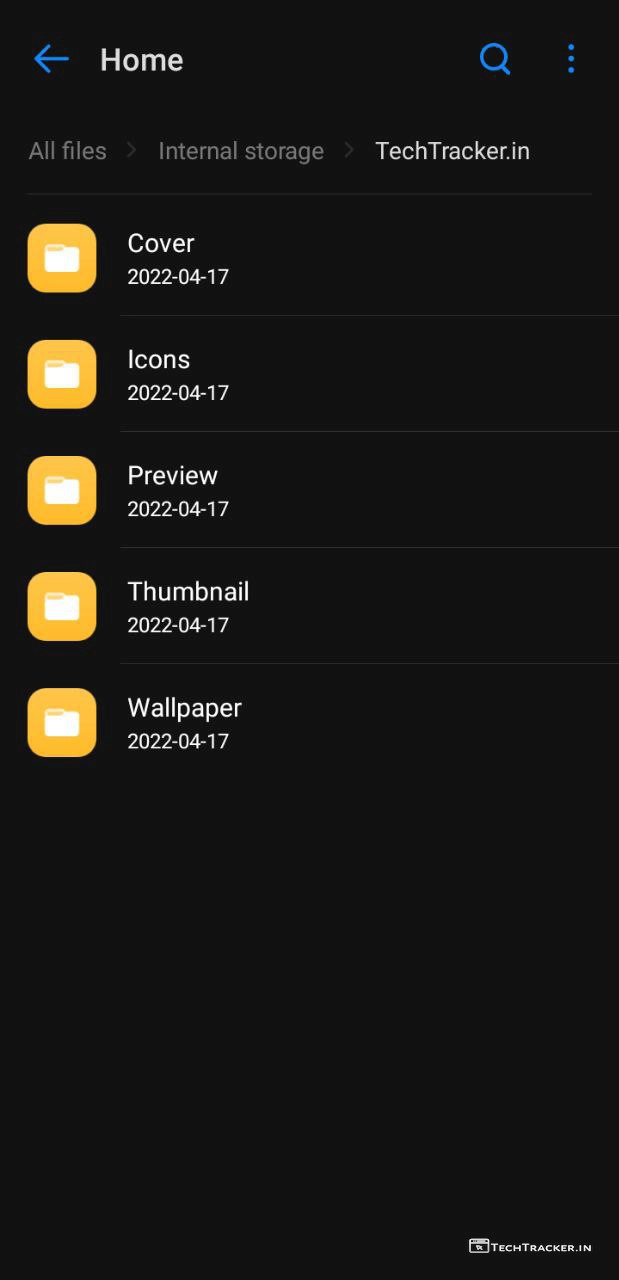The width and height of the screenshot is (619, 1280).
Task: Open the search magnifier icon
Action: (495, 59)
